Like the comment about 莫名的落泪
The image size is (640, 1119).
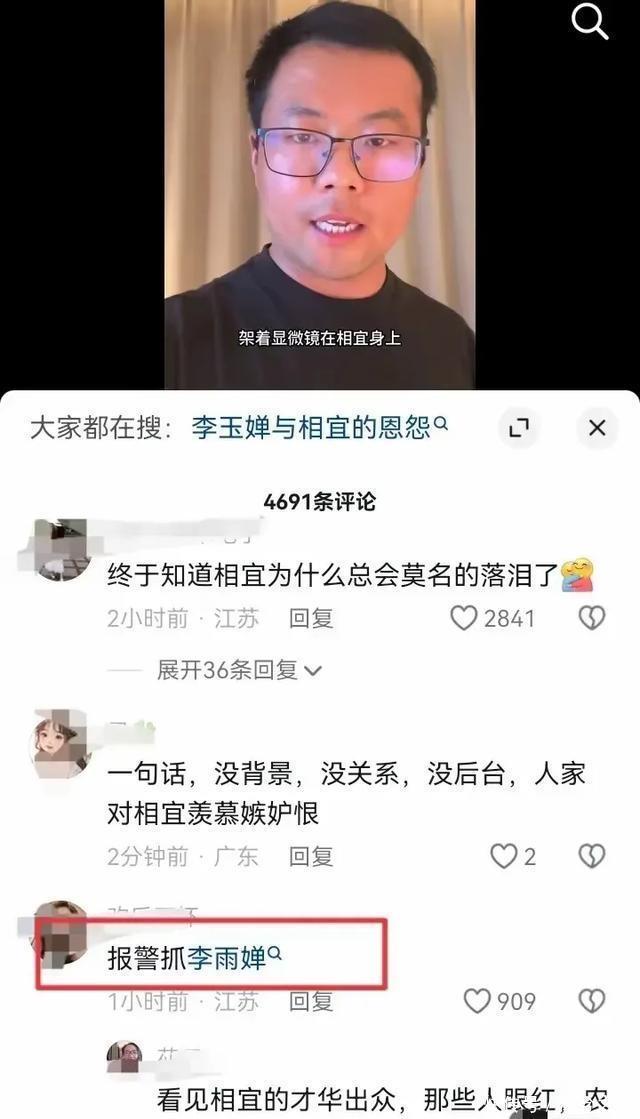pos(464,619)
